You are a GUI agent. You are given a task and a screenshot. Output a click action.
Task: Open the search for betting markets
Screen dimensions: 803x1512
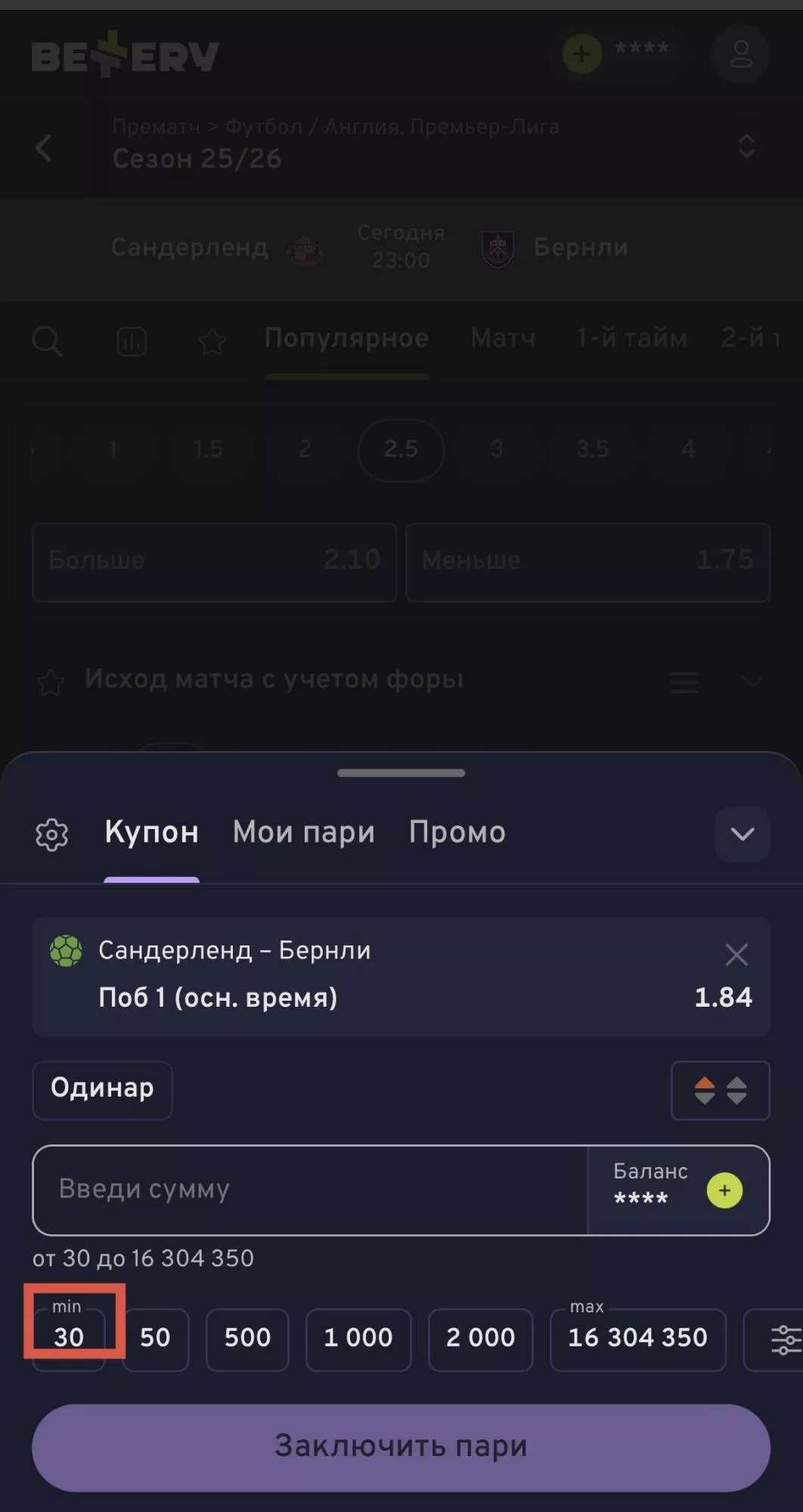coord(48,341)
